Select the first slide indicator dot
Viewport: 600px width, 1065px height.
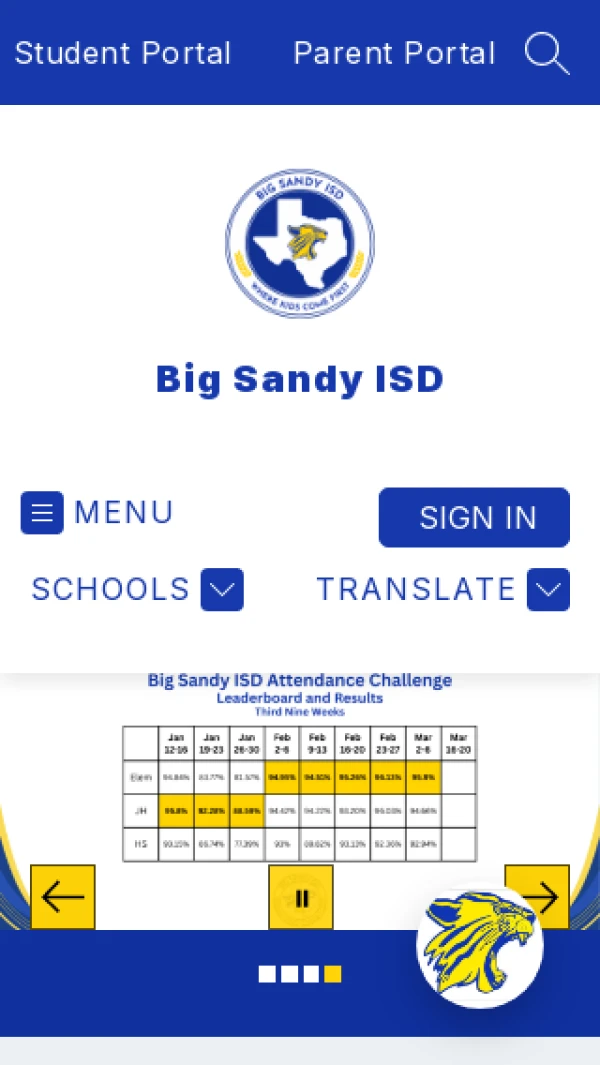point(267,974)
